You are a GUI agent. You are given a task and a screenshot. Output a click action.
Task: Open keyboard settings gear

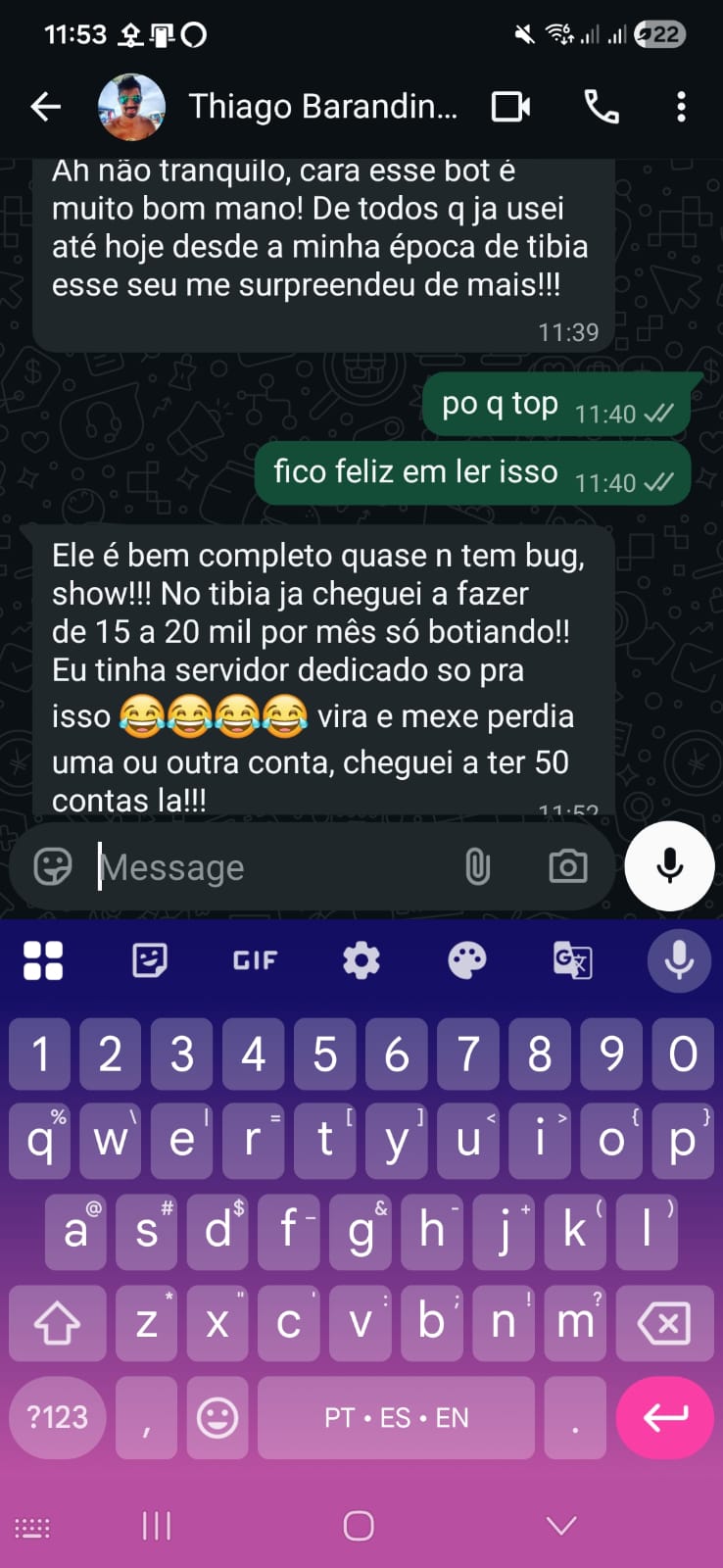click(361, 960)
